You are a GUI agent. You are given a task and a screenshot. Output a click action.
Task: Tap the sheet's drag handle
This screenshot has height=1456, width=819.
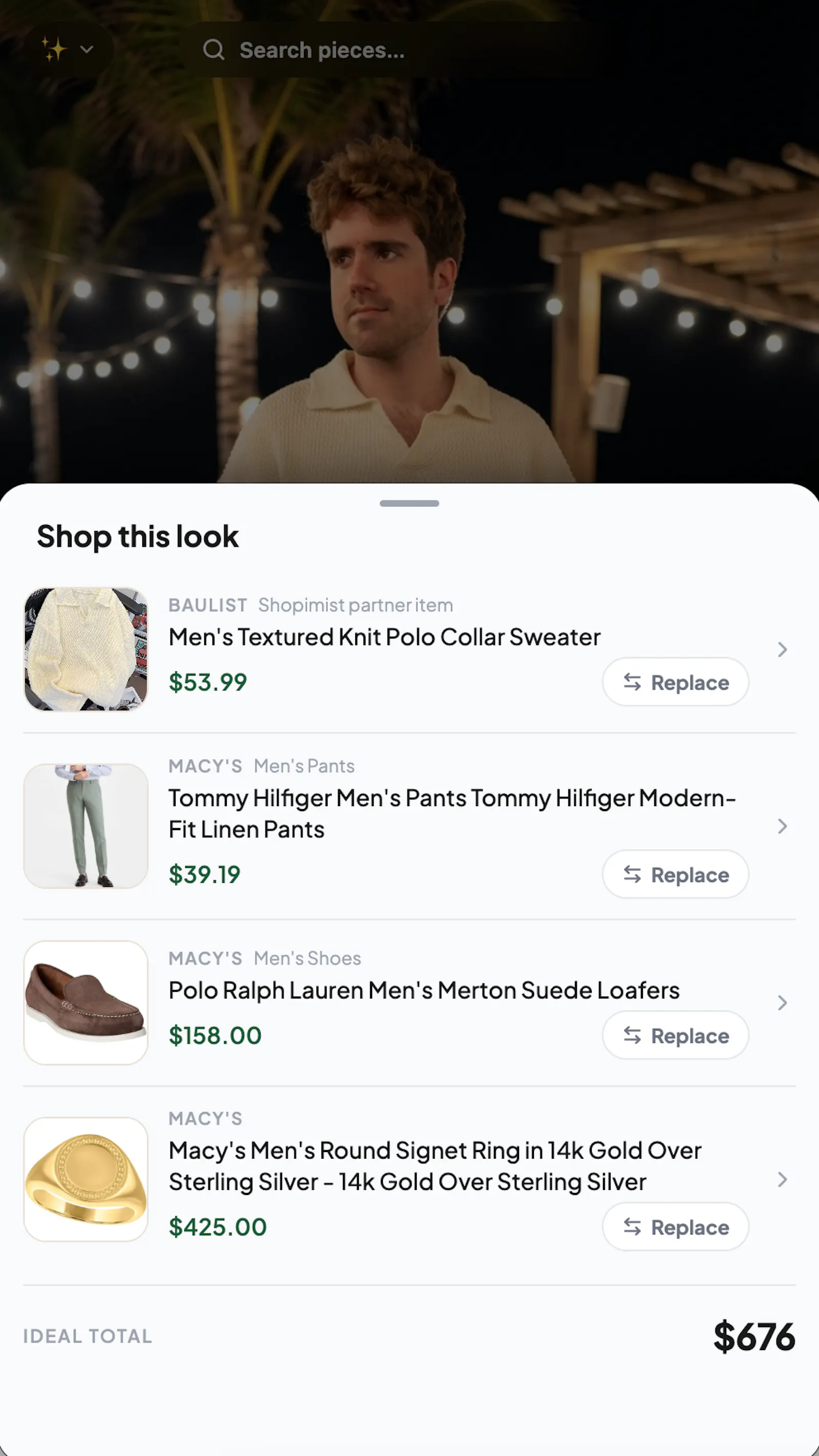409,503
